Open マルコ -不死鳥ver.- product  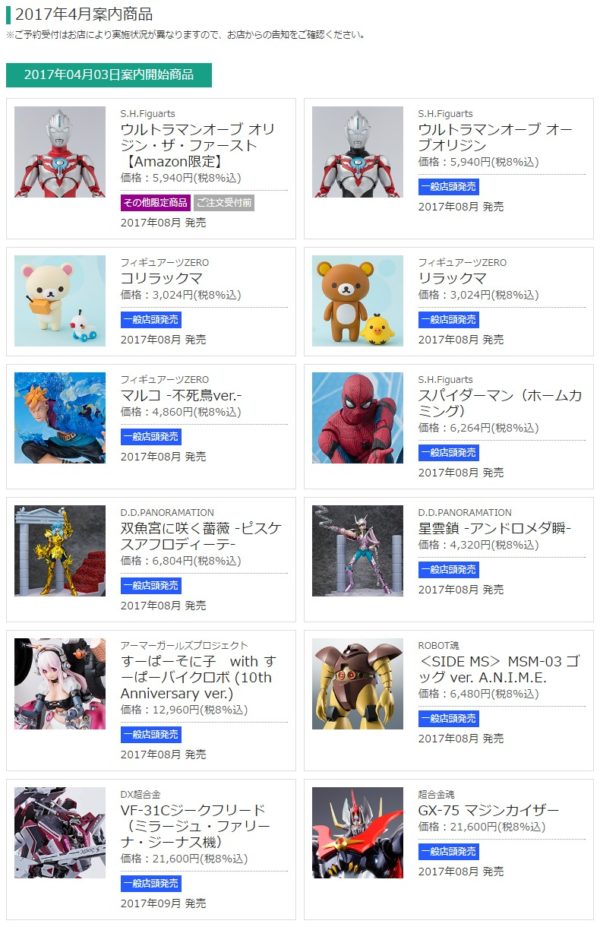tap(181, 395)
